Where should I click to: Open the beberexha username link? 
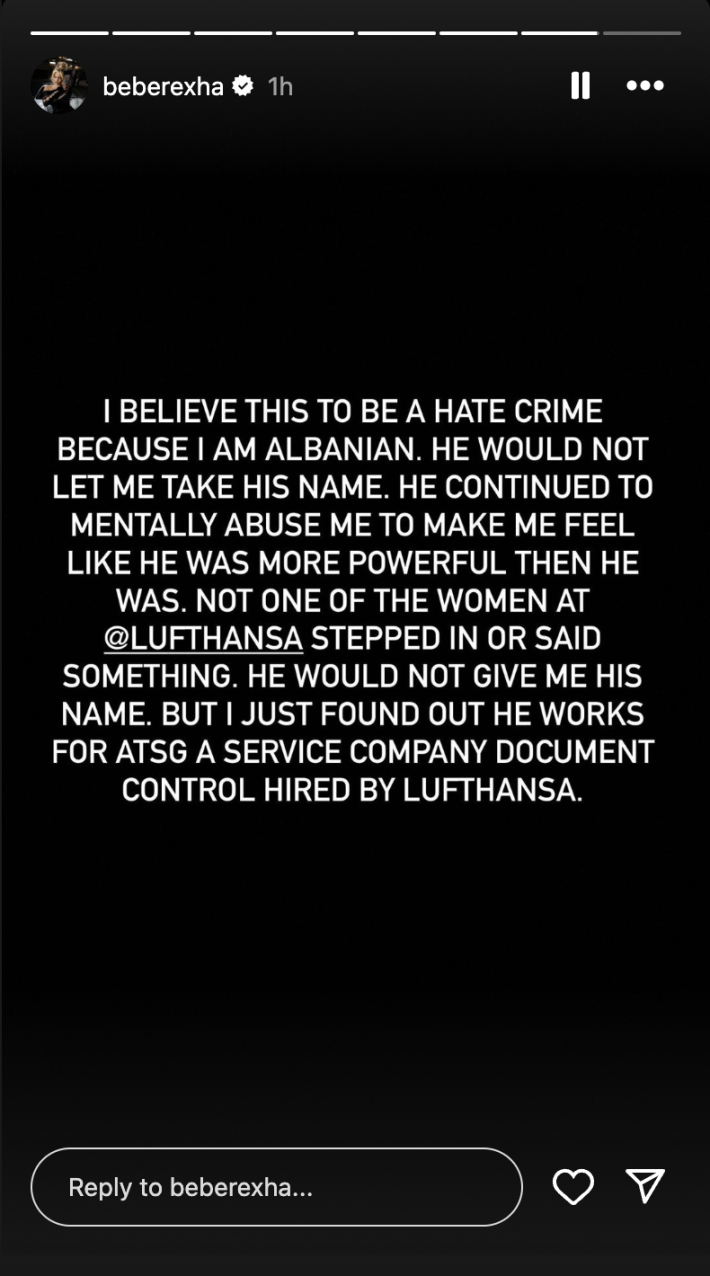pos(163,87)
